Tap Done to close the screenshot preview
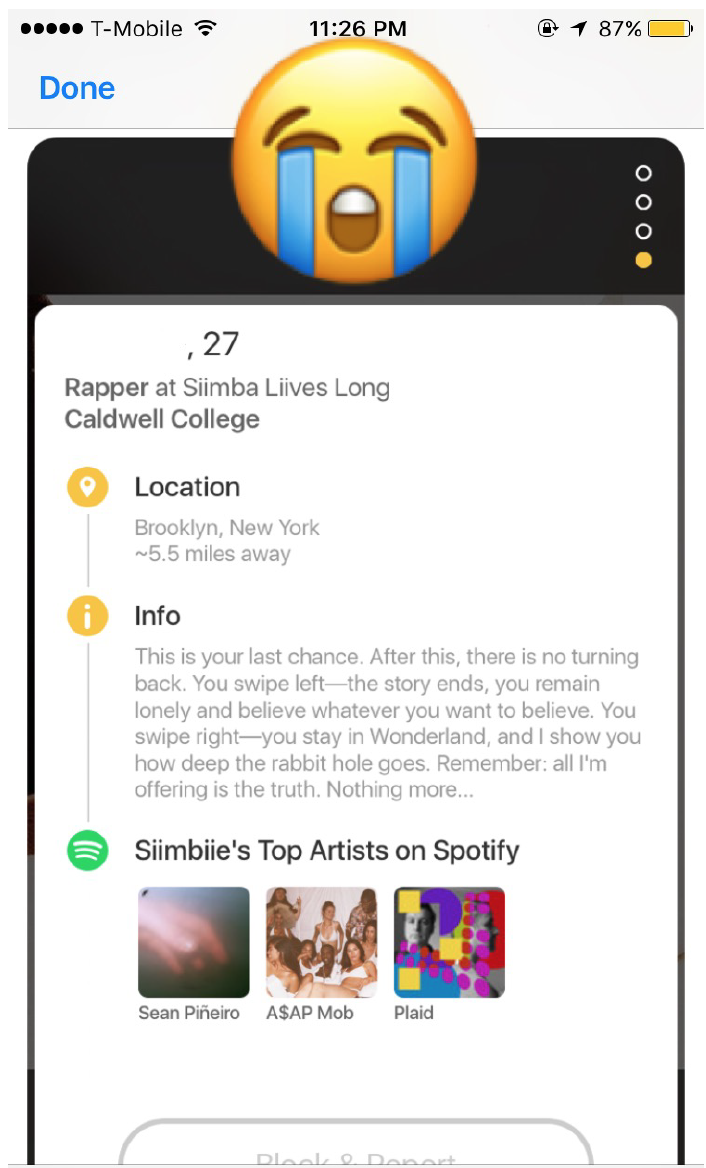This screenshot has width=706, height=1168. click(x=77, y=88)
